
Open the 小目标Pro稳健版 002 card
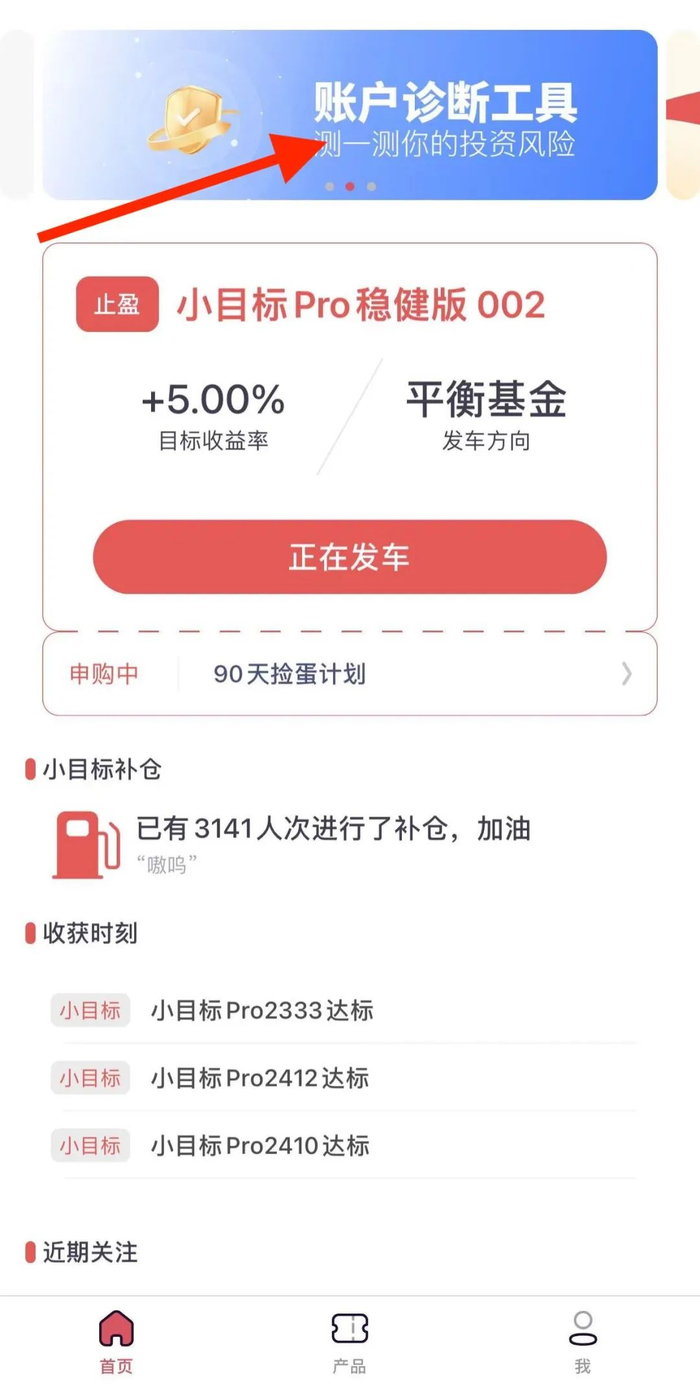(x=360, y=305)
